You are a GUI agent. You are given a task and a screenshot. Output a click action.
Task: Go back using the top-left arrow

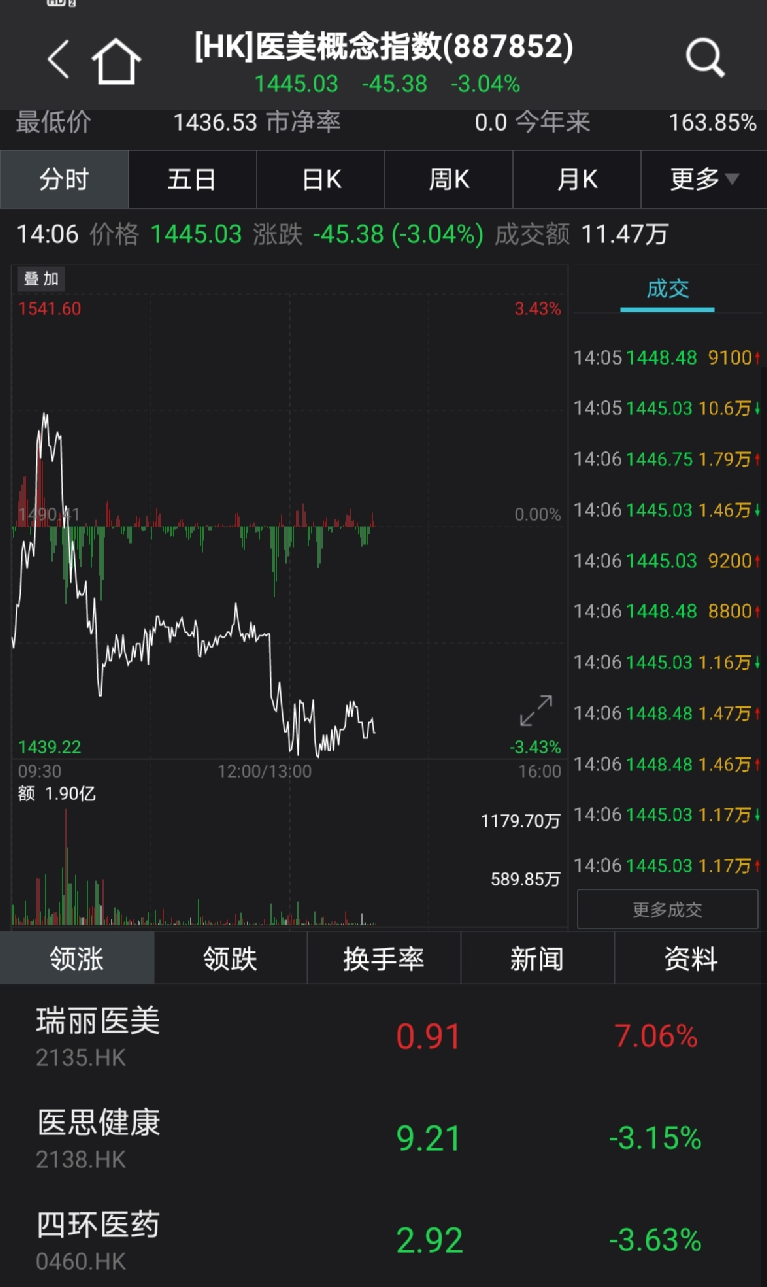tap(59, 60)
